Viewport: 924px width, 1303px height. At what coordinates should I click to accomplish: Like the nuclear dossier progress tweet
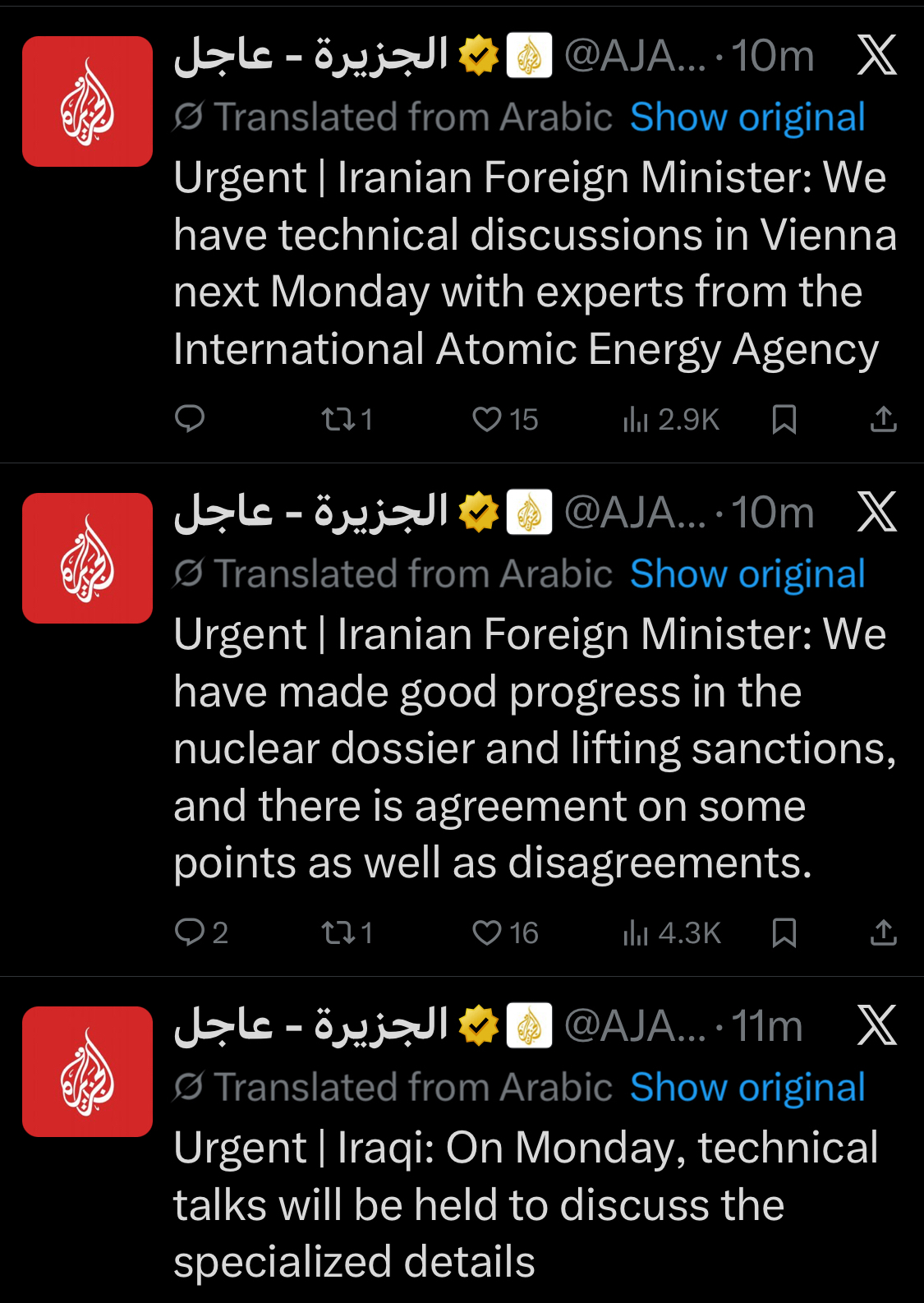487,932
